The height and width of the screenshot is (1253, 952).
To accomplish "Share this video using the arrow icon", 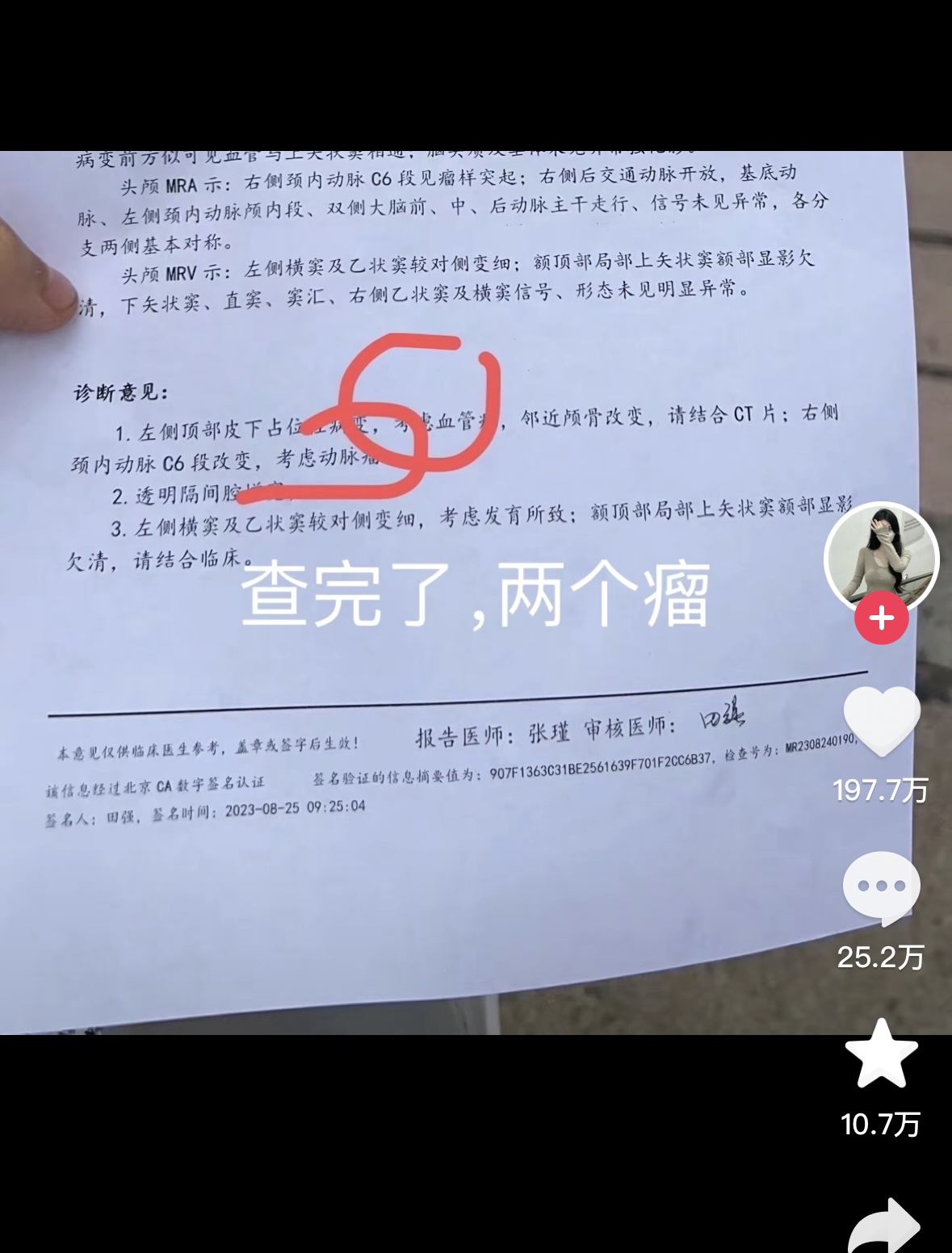I will (x=883, y=1227).
